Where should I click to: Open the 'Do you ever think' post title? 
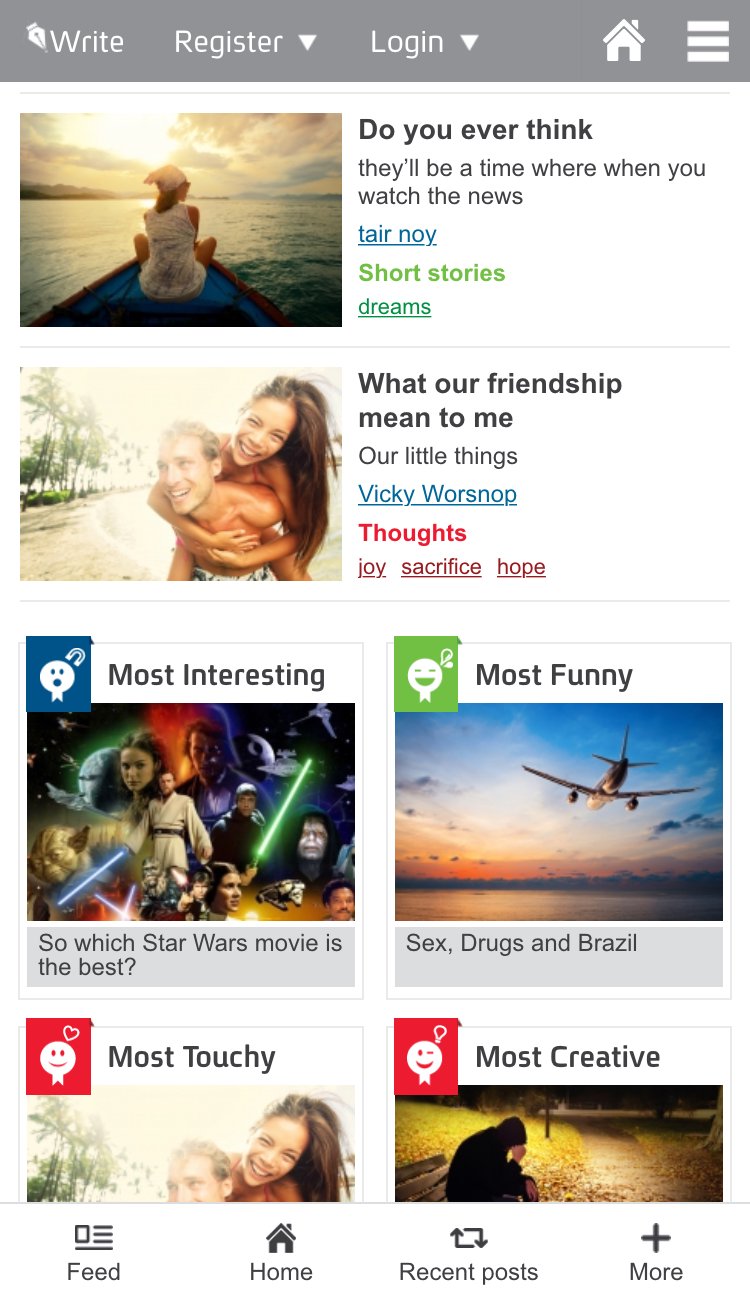475,130
